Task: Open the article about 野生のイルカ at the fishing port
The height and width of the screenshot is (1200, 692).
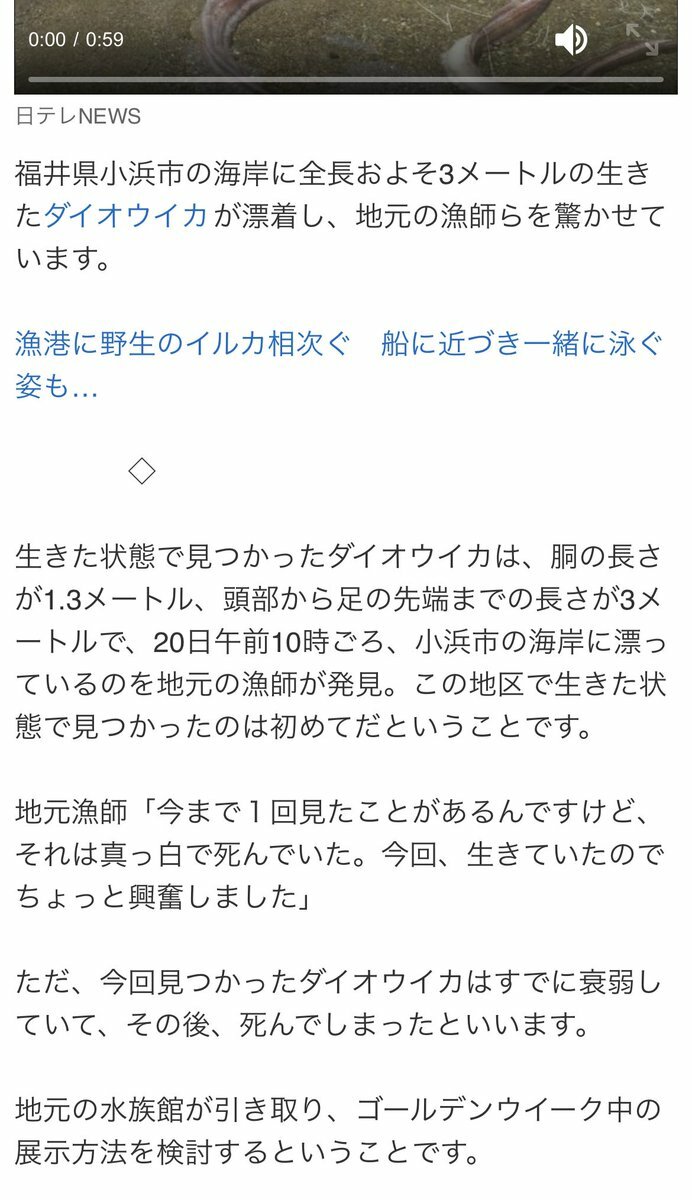Action: coord(339,365)
